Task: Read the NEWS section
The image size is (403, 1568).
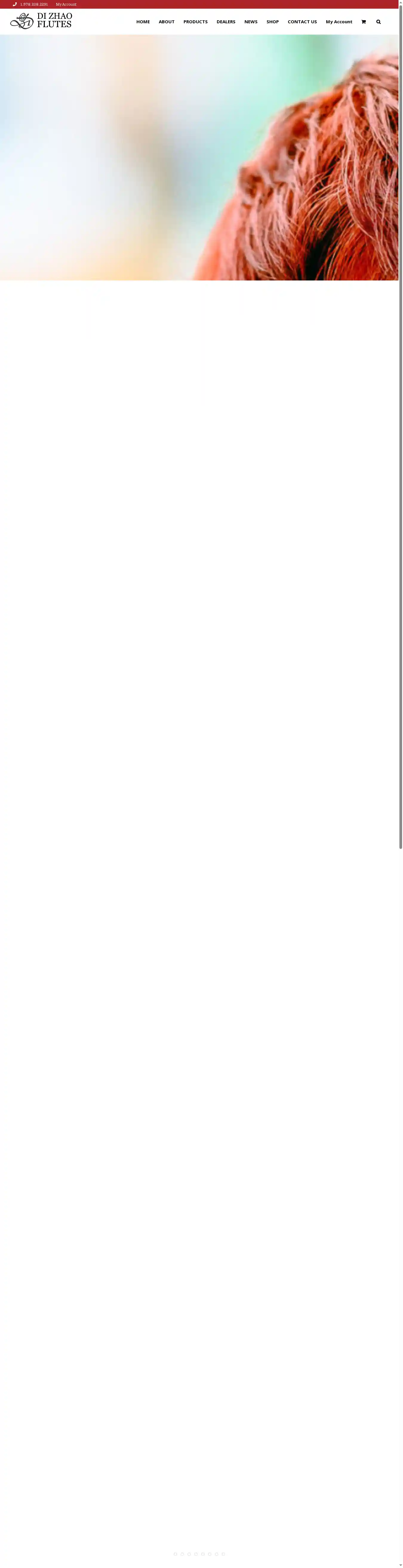Action: [251, 22]
